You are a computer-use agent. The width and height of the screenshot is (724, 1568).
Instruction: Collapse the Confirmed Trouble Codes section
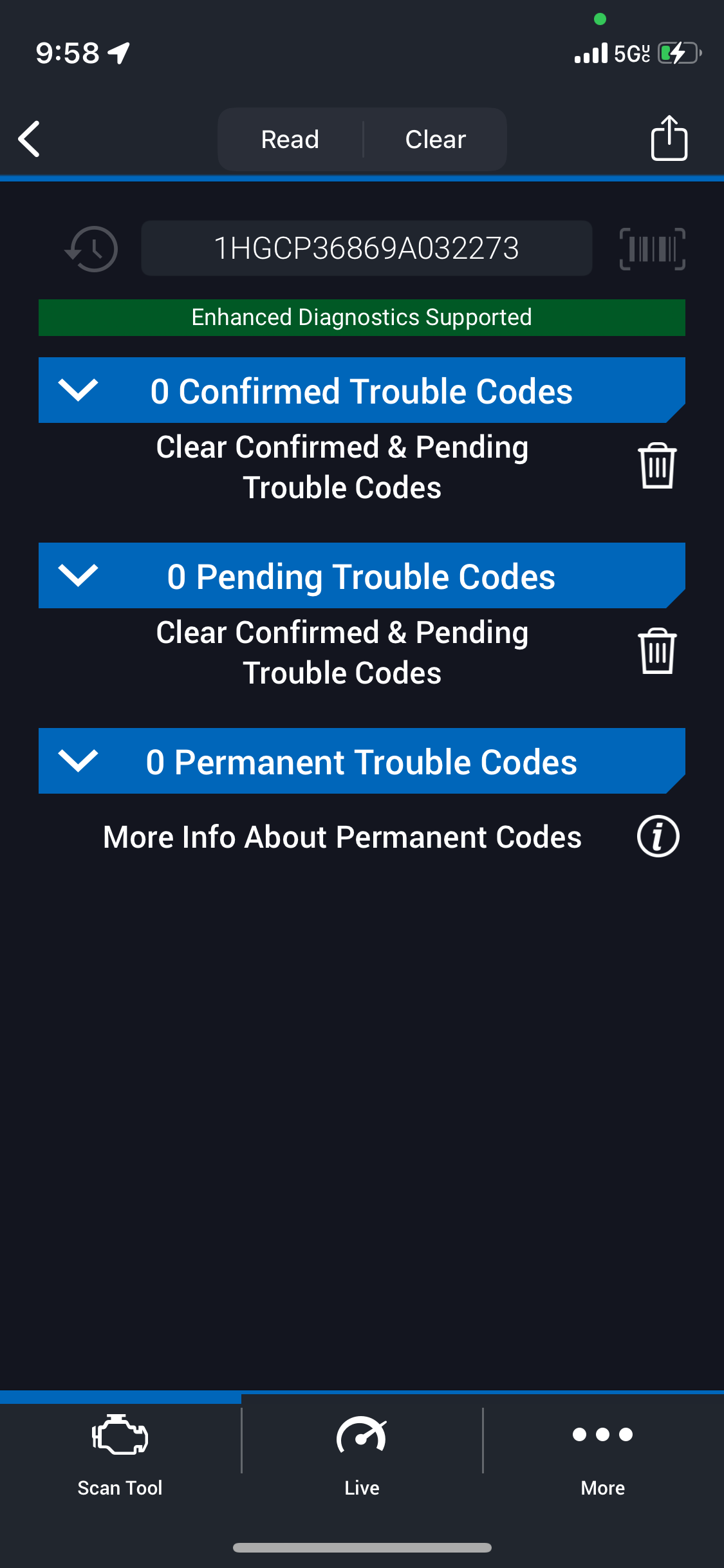(78, 390)
